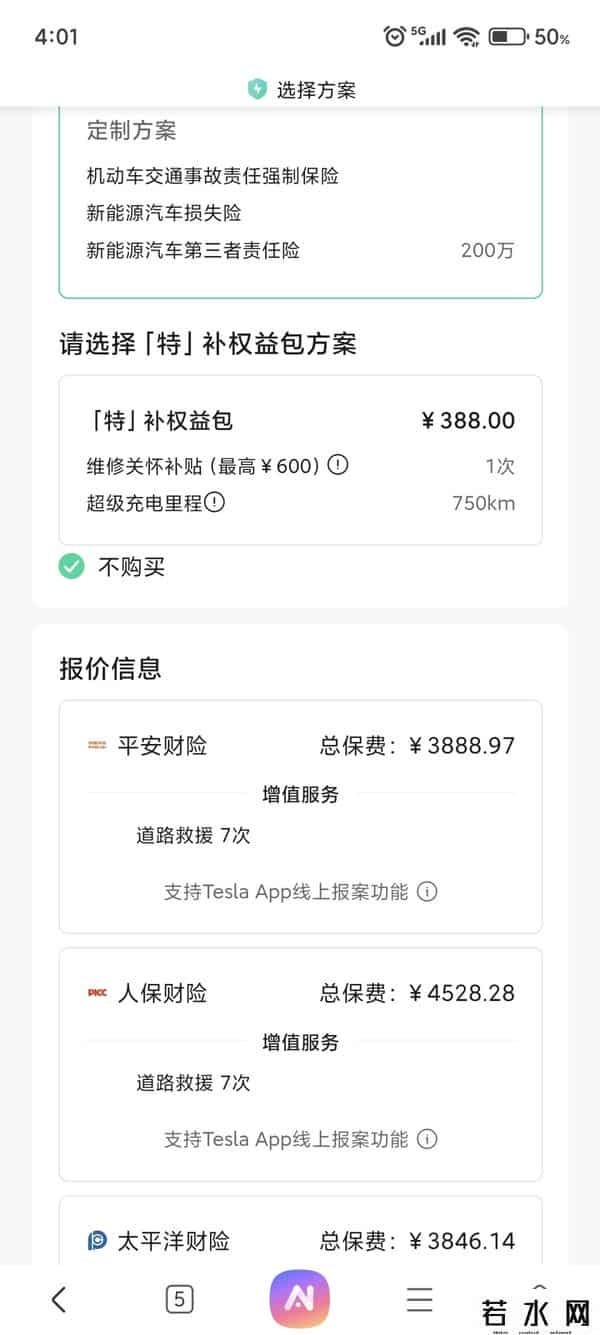Select the 平安财险 quote

coord(300,746)
